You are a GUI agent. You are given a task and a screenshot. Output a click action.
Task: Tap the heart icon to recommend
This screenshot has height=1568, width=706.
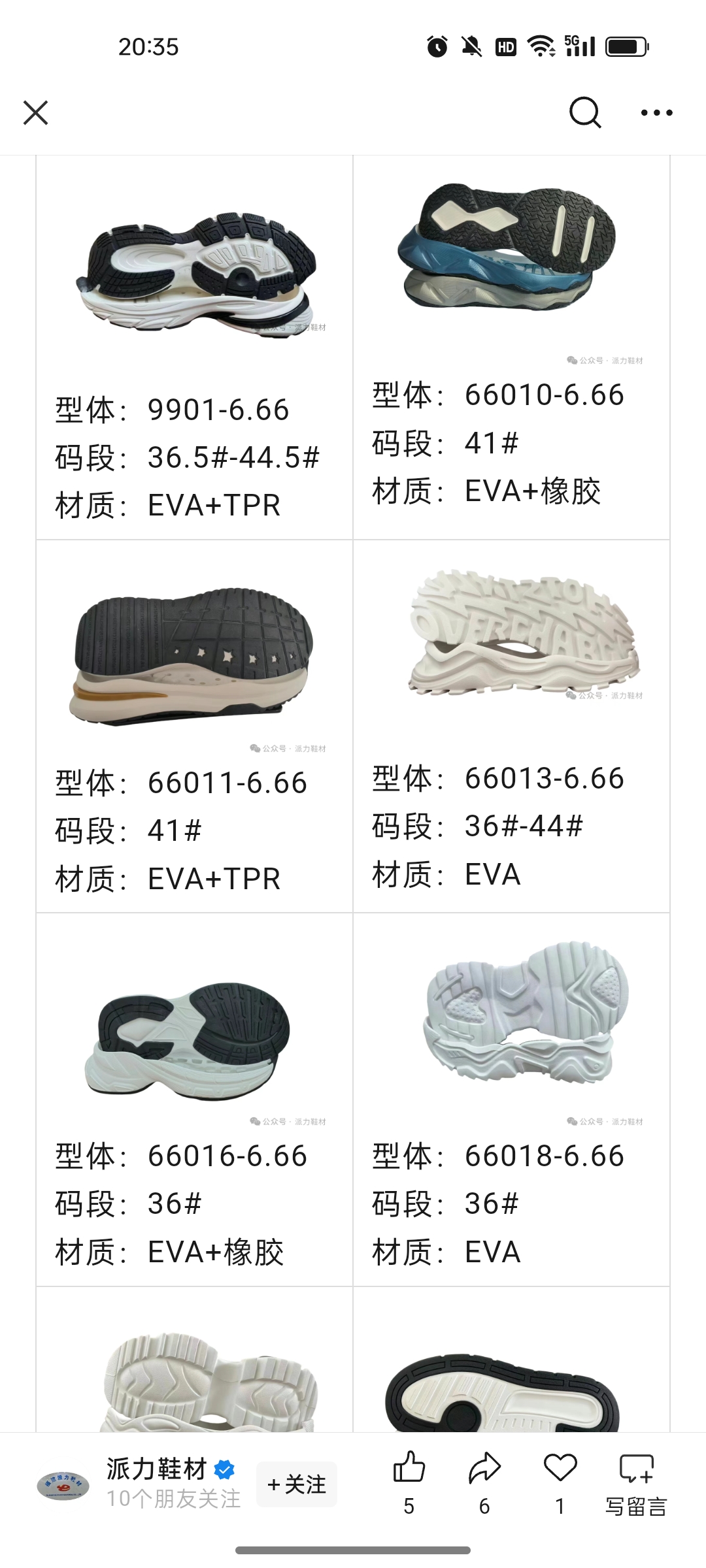(560, 1469)
